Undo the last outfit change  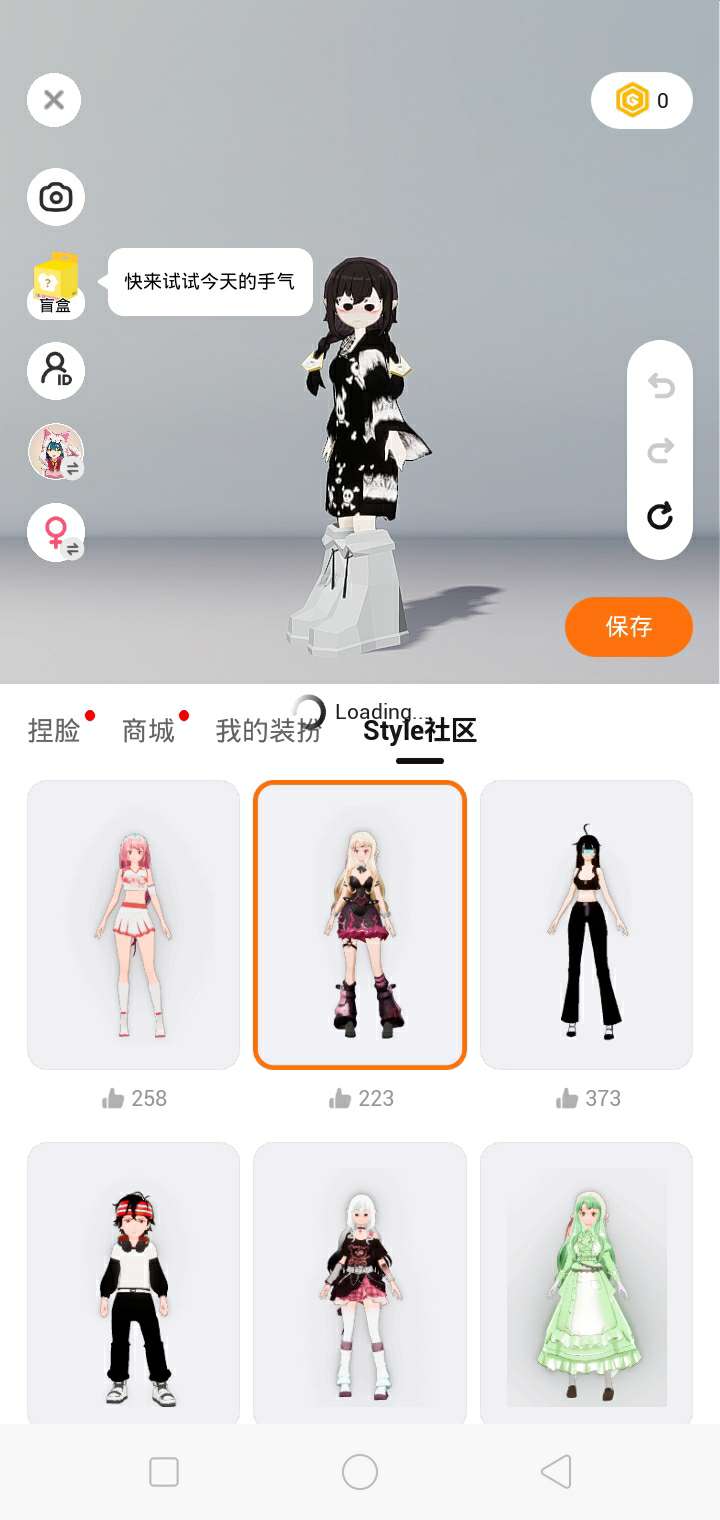point(660,386)
